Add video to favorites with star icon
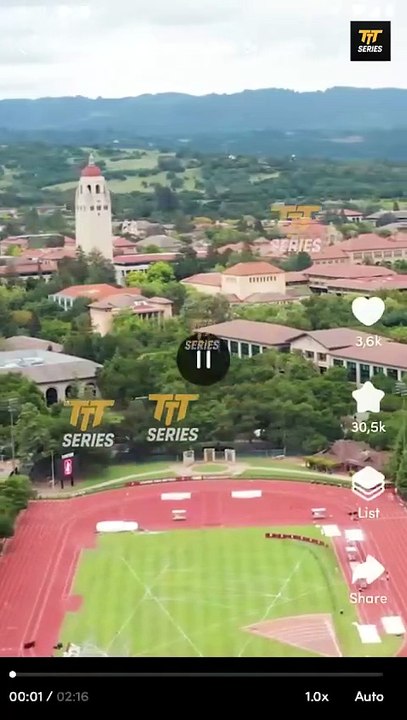Image resolution: width=407 pixels, height=720 pixels. click(x=368, y=397)
